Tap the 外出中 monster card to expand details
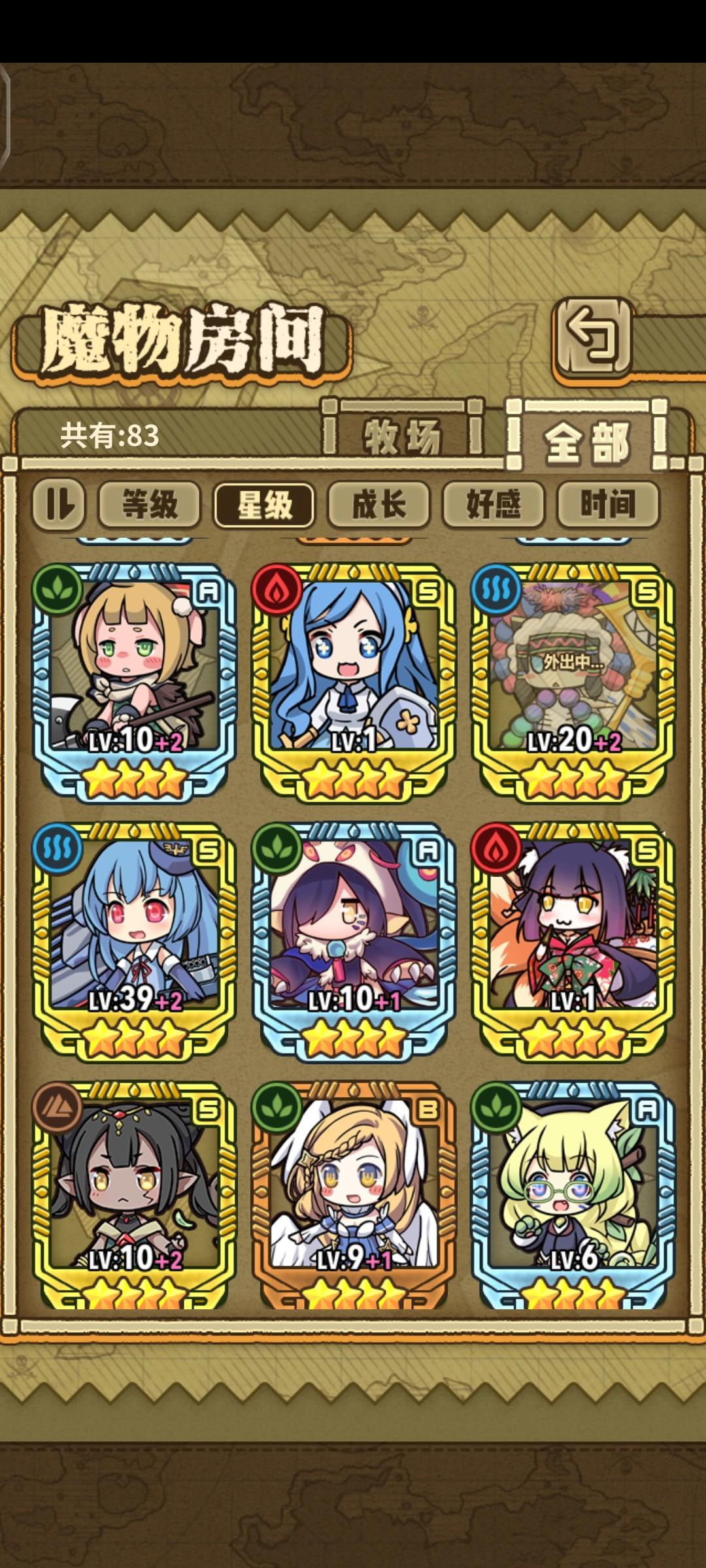 point(571,666)
